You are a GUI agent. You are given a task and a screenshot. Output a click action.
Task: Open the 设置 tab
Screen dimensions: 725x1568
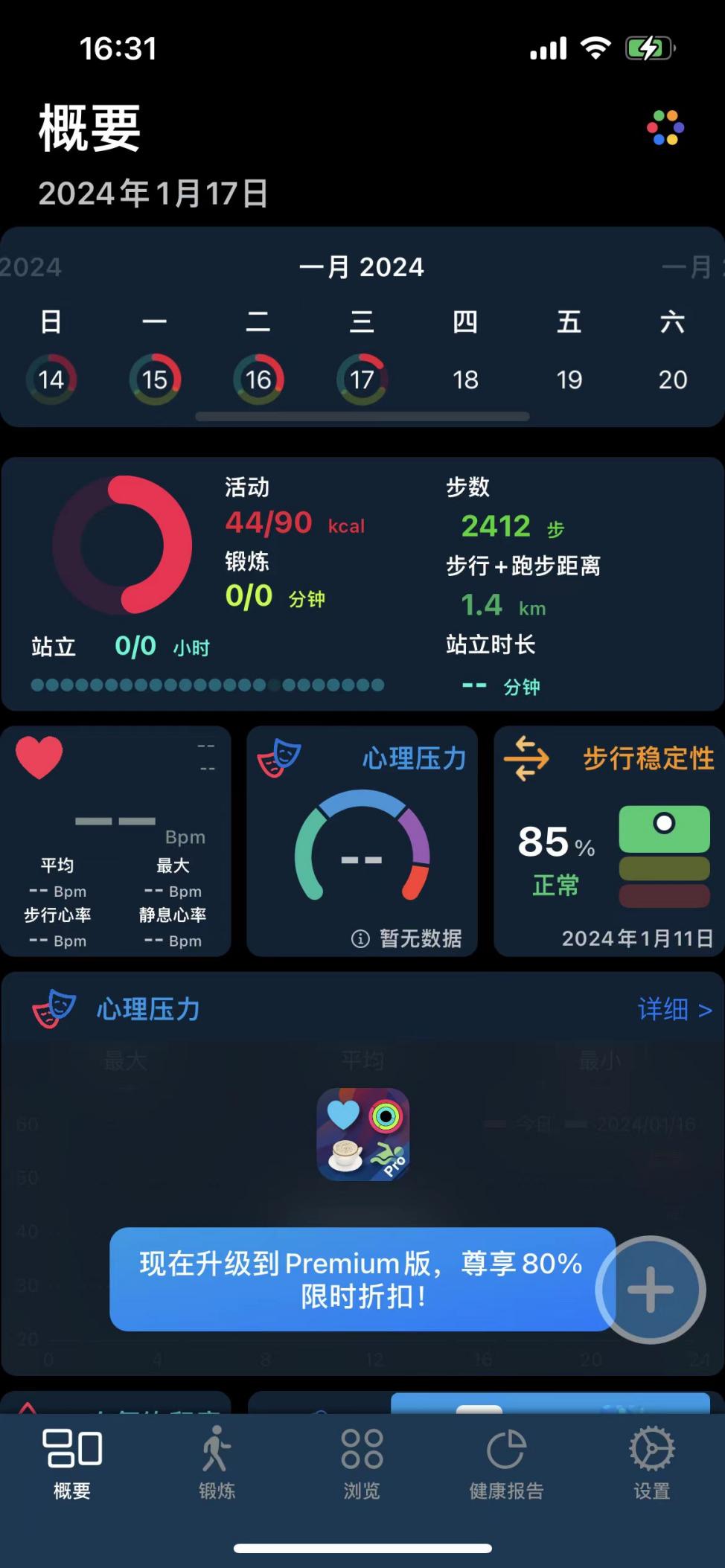click(651, 1464)
